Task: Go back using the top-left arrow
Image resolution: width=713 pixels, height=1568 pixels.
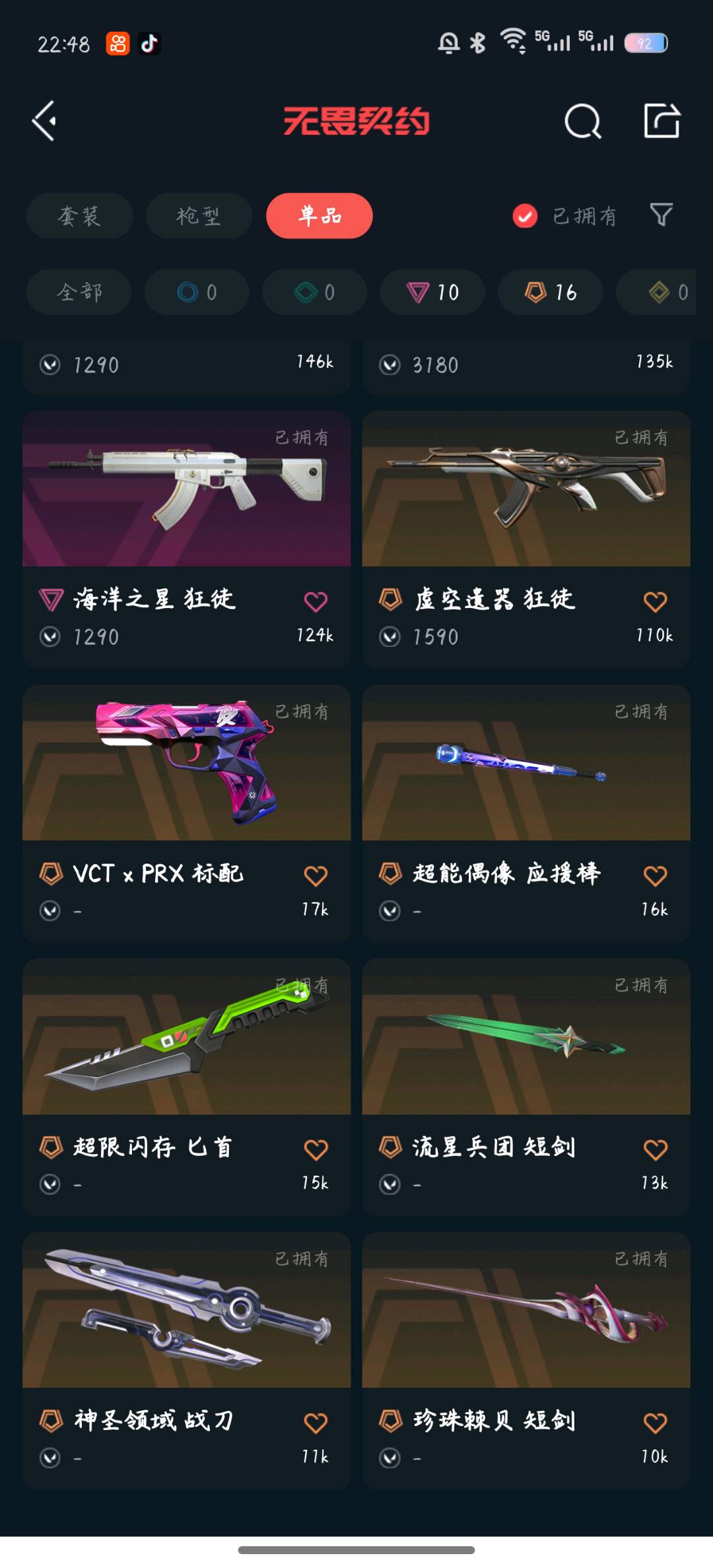Action: coord(44,121)
